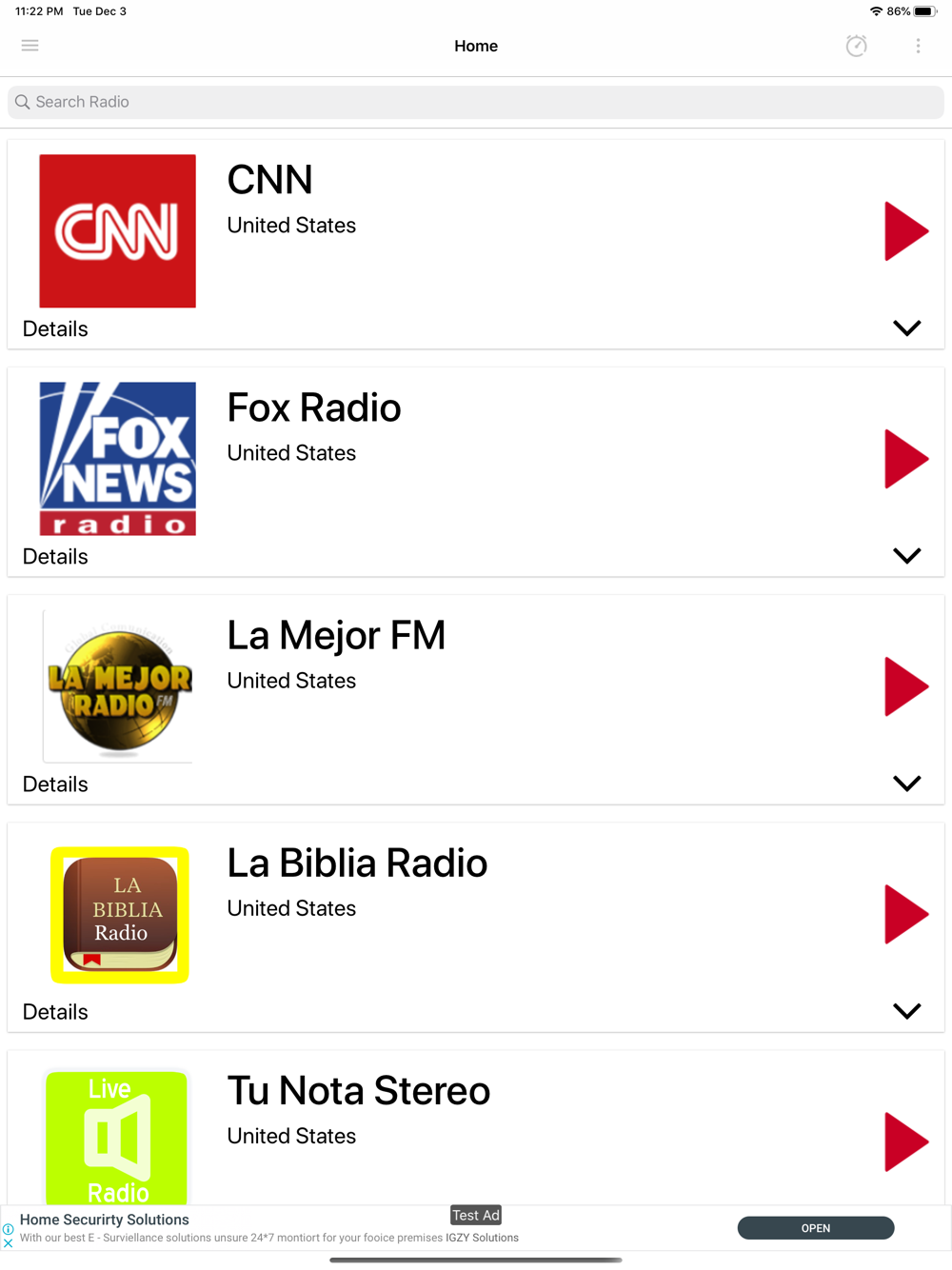Viewport: 952px width, 1270px height.
Task: Tap the Search Radio field
Action: (x=476, y=102)
